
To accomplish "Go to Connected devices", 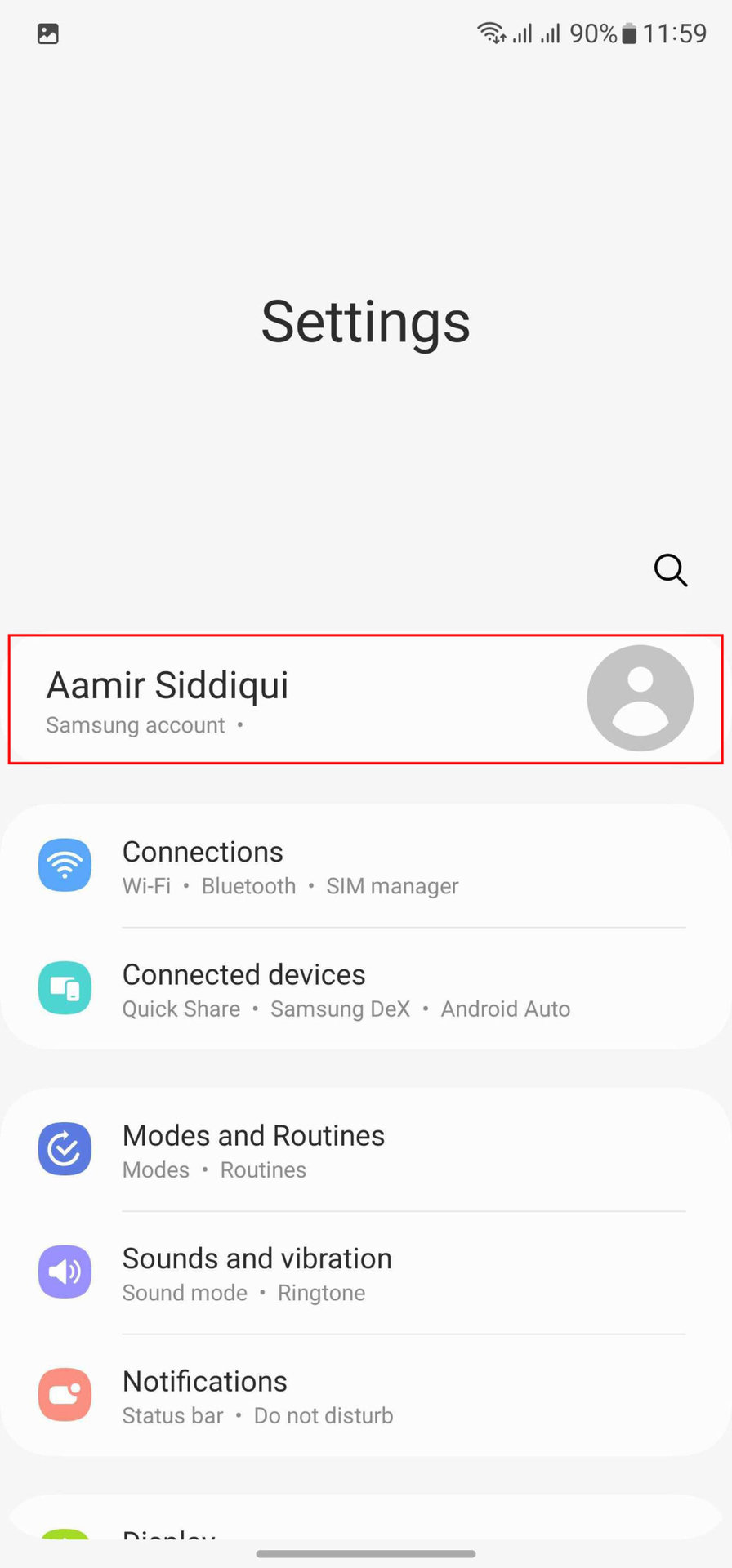I will 366,989.
